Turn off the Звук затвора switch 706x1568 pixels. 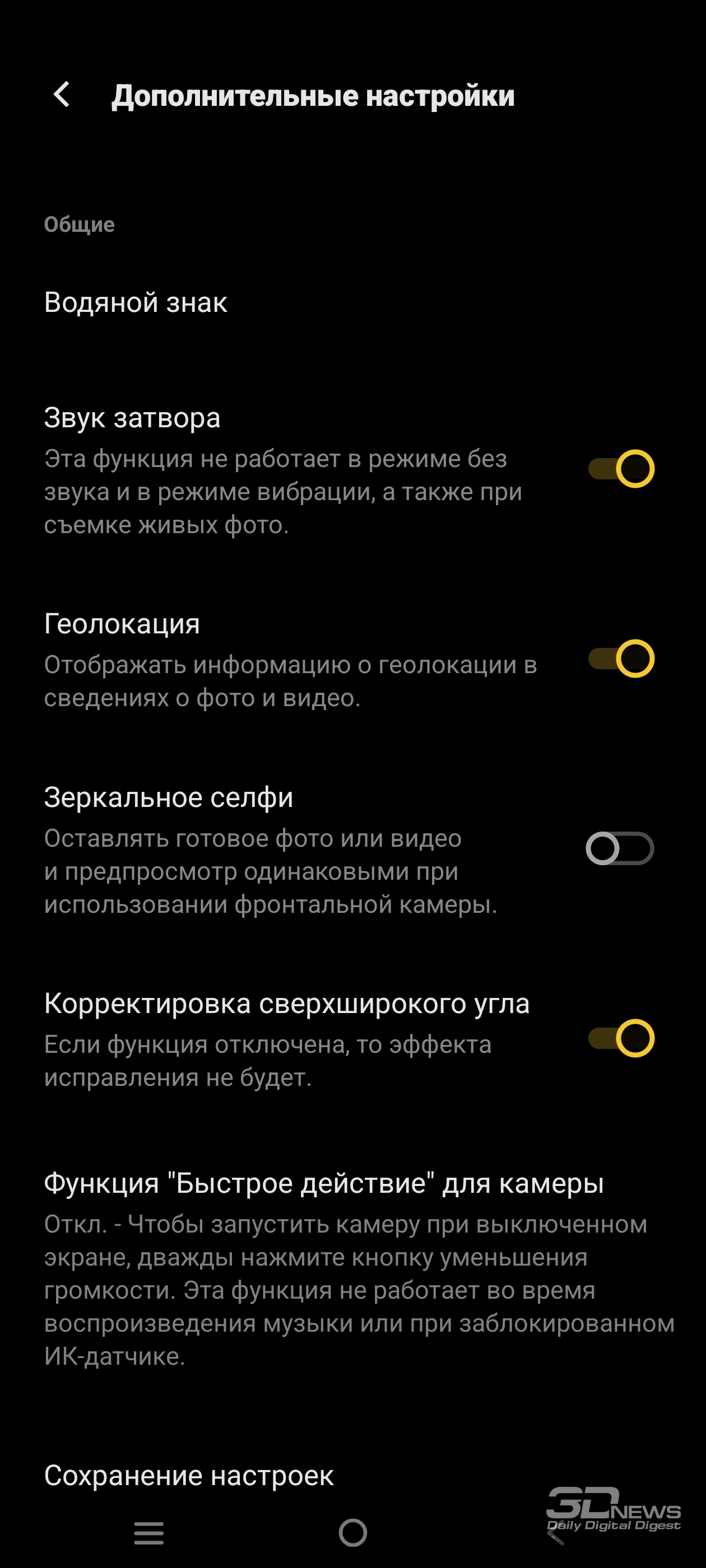621,469
